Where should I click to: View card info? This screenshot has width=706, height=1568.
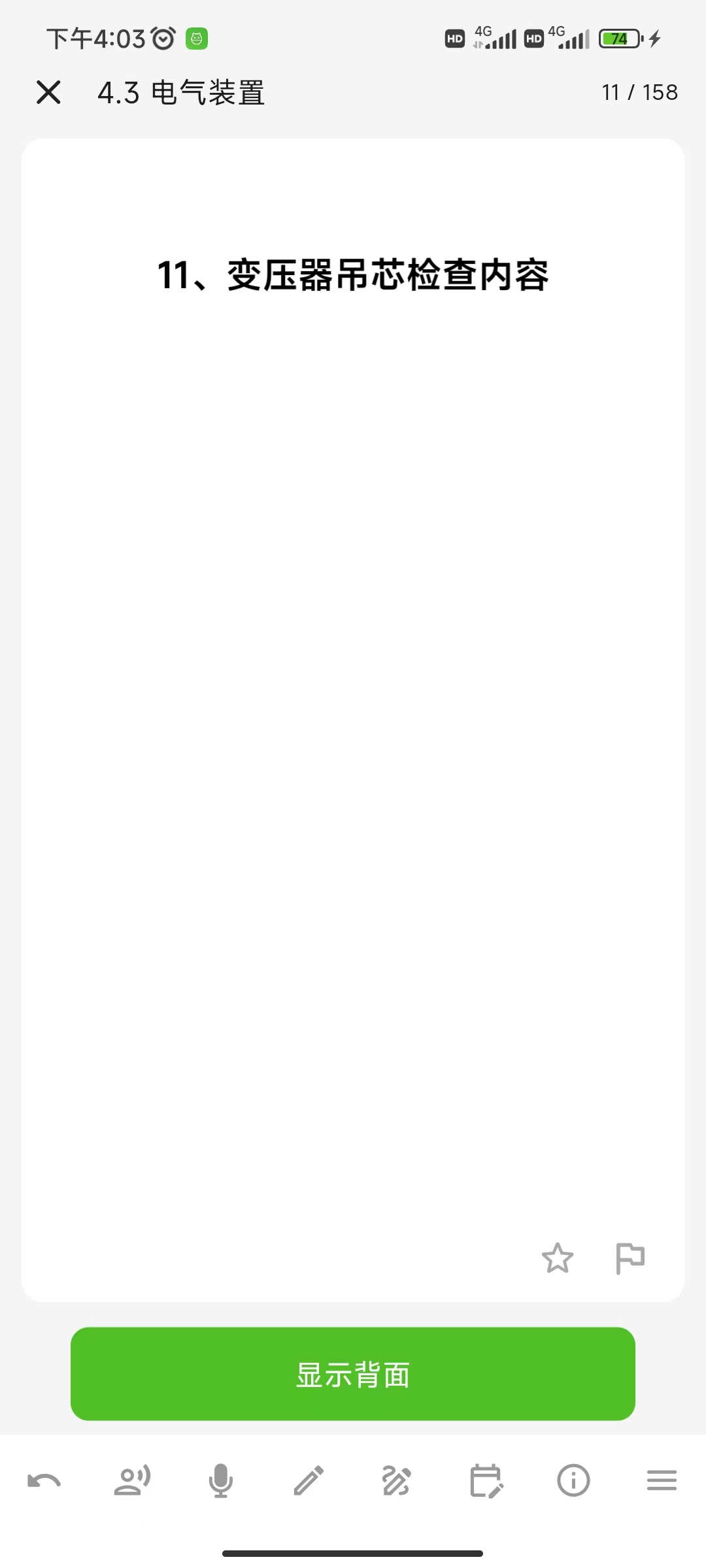(x=573, y=1480)
